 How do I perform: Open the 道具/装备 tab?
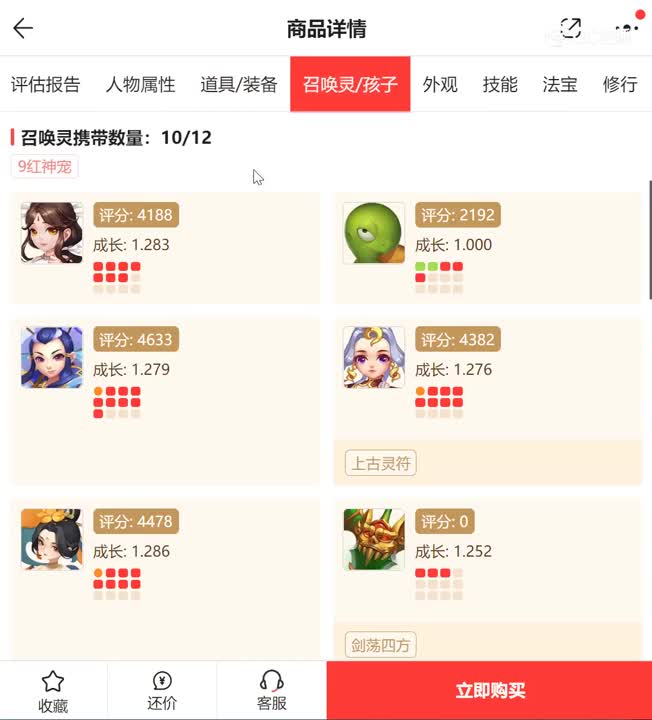pos(239,84)
